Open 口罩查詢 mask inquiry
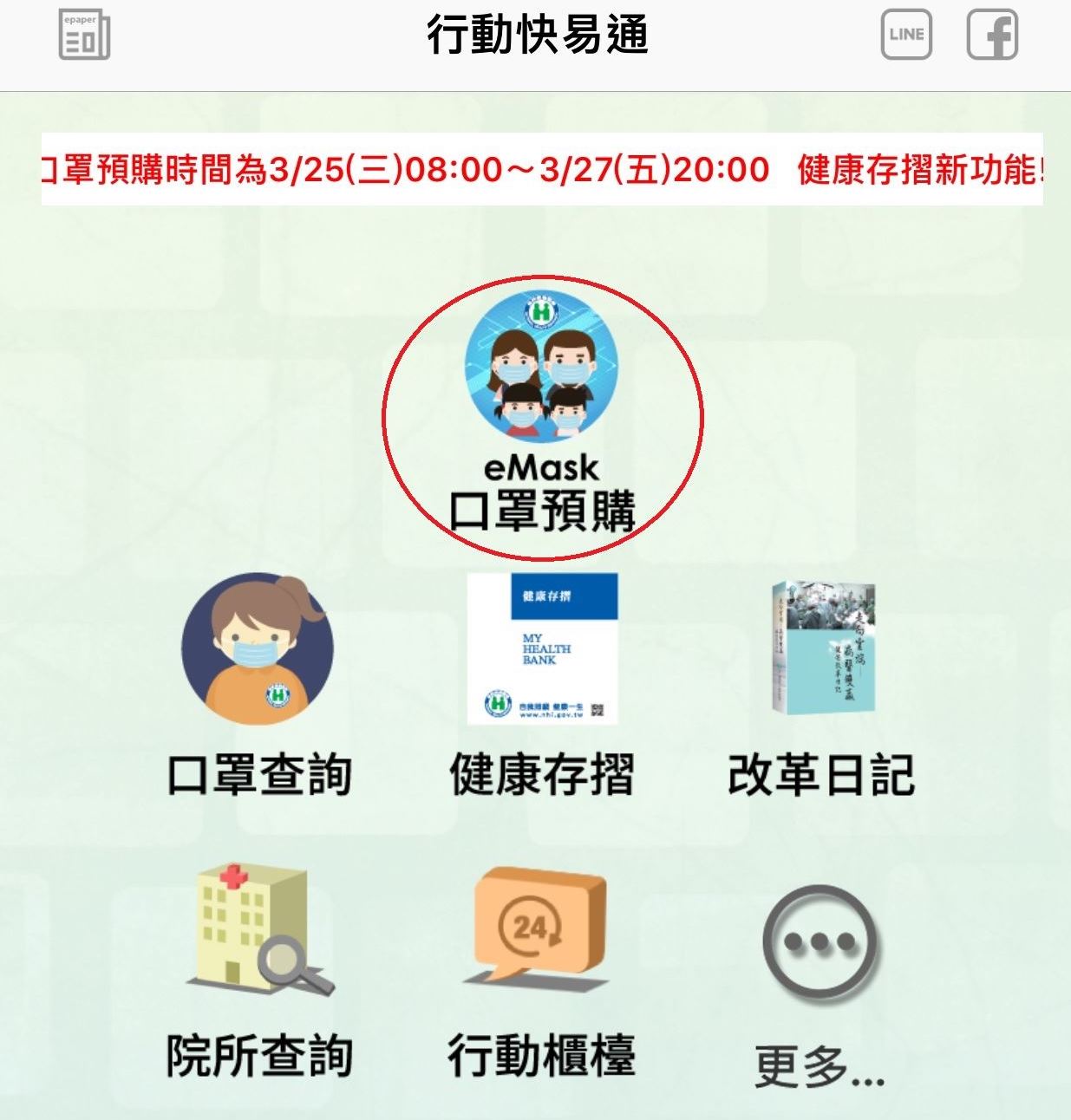 [x=258, y=685]
